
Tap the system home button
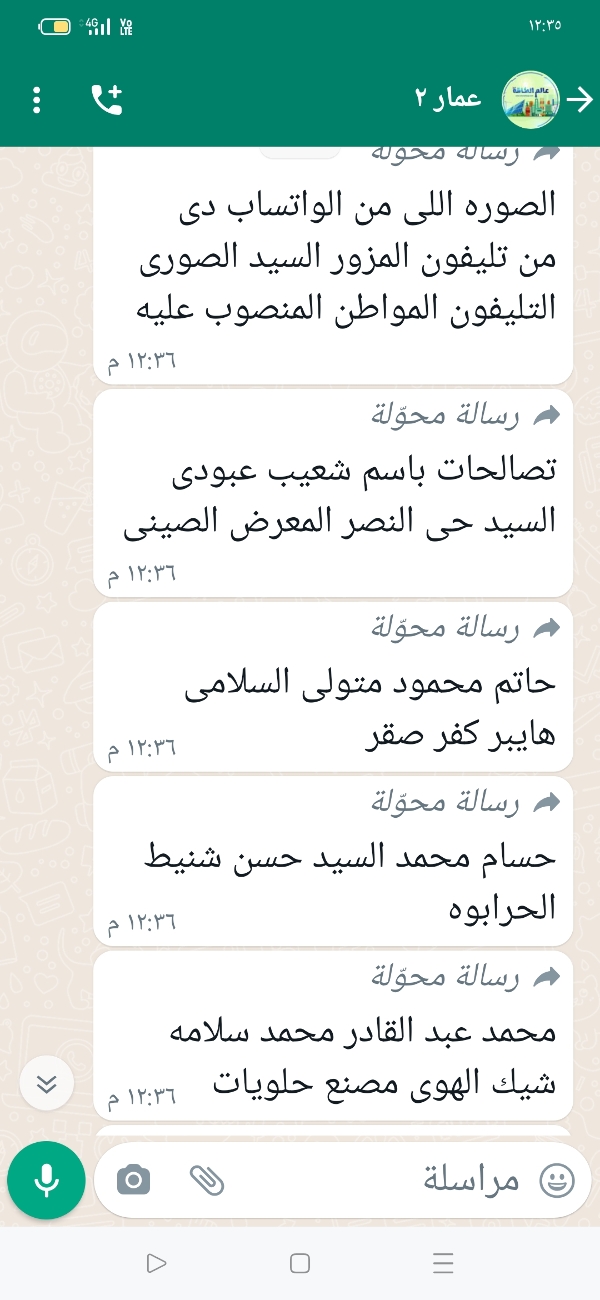[300, 1264]
